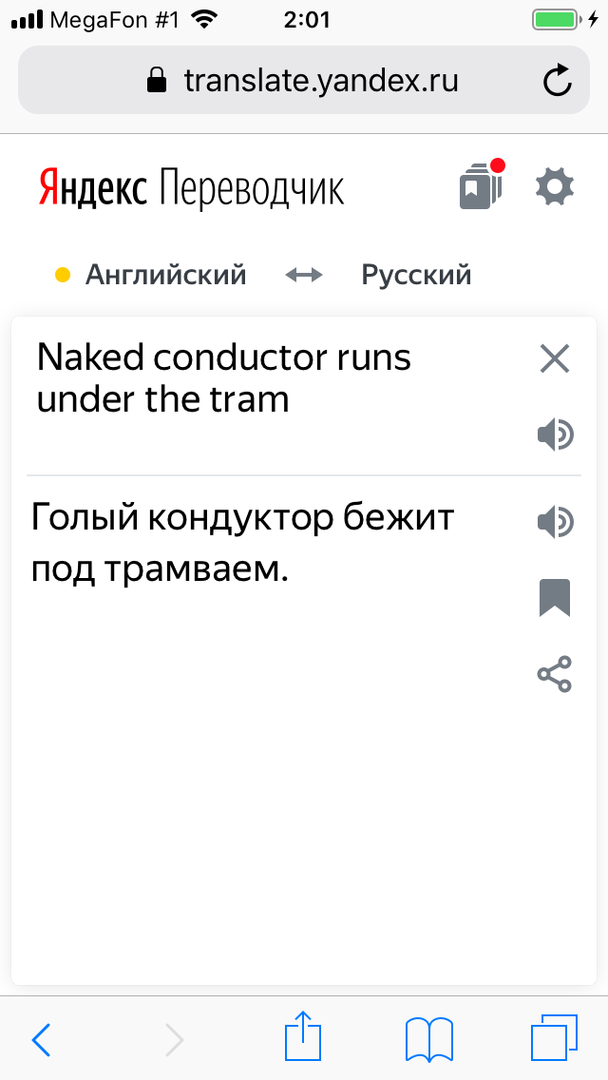Edit the text "Naked conductor runs under the tram"
Image resolution: width=608 pixels, height=1080 pixels.
tap(225, 378)
